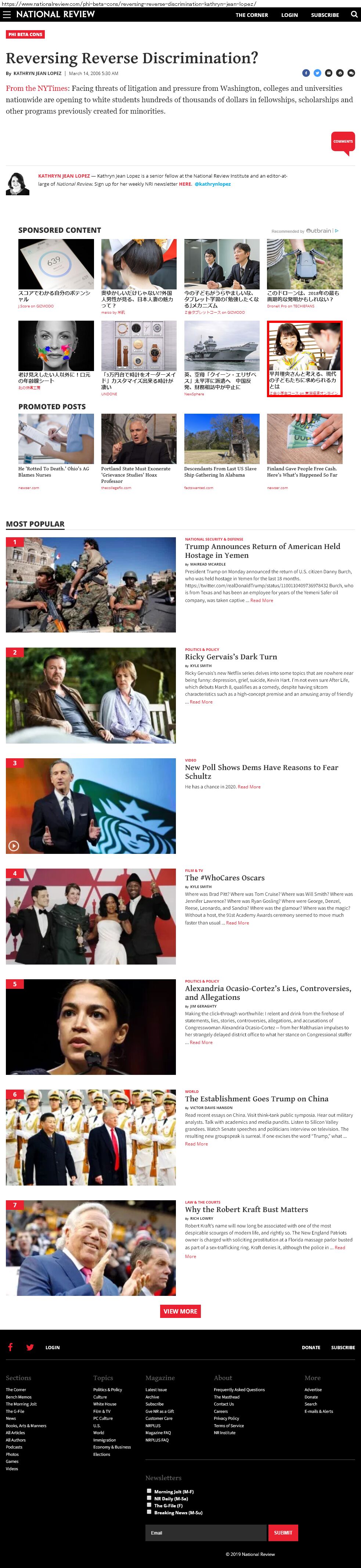Share the article on Twitter

(x=317, y=73)
